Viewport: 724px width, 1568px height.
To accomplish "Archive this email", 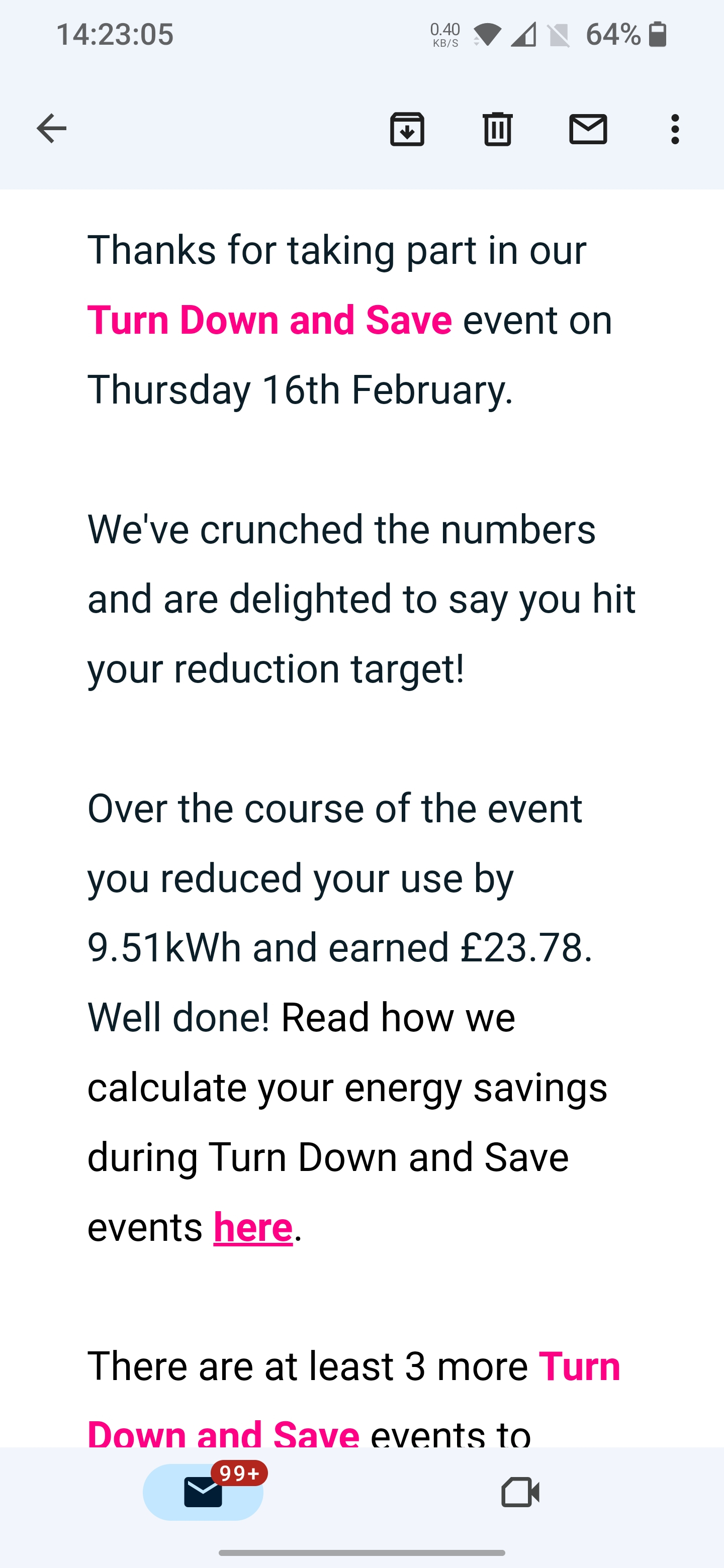I will [407, 129].
